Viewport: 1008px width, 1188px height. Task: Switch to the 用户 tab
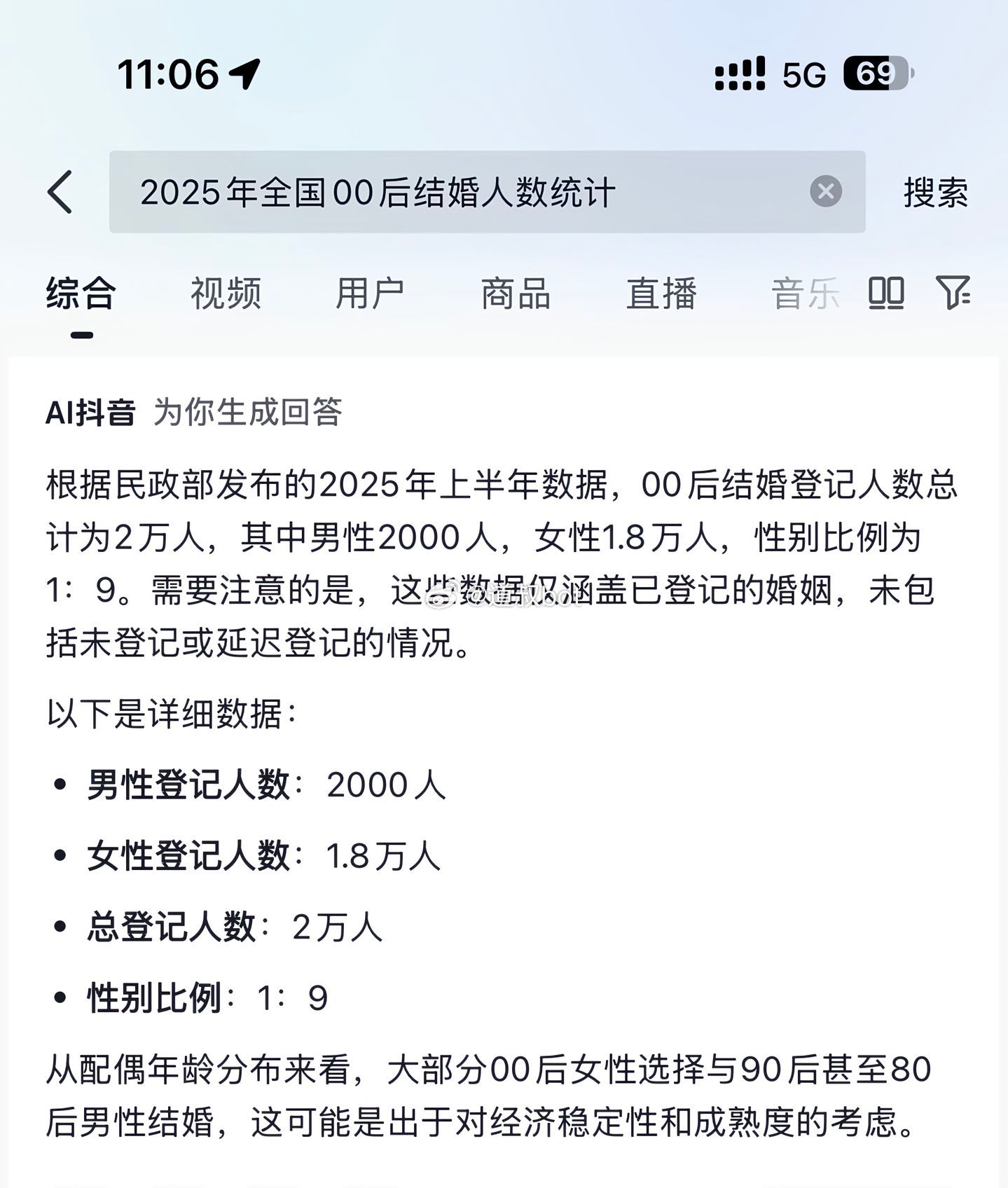point(370,294)
